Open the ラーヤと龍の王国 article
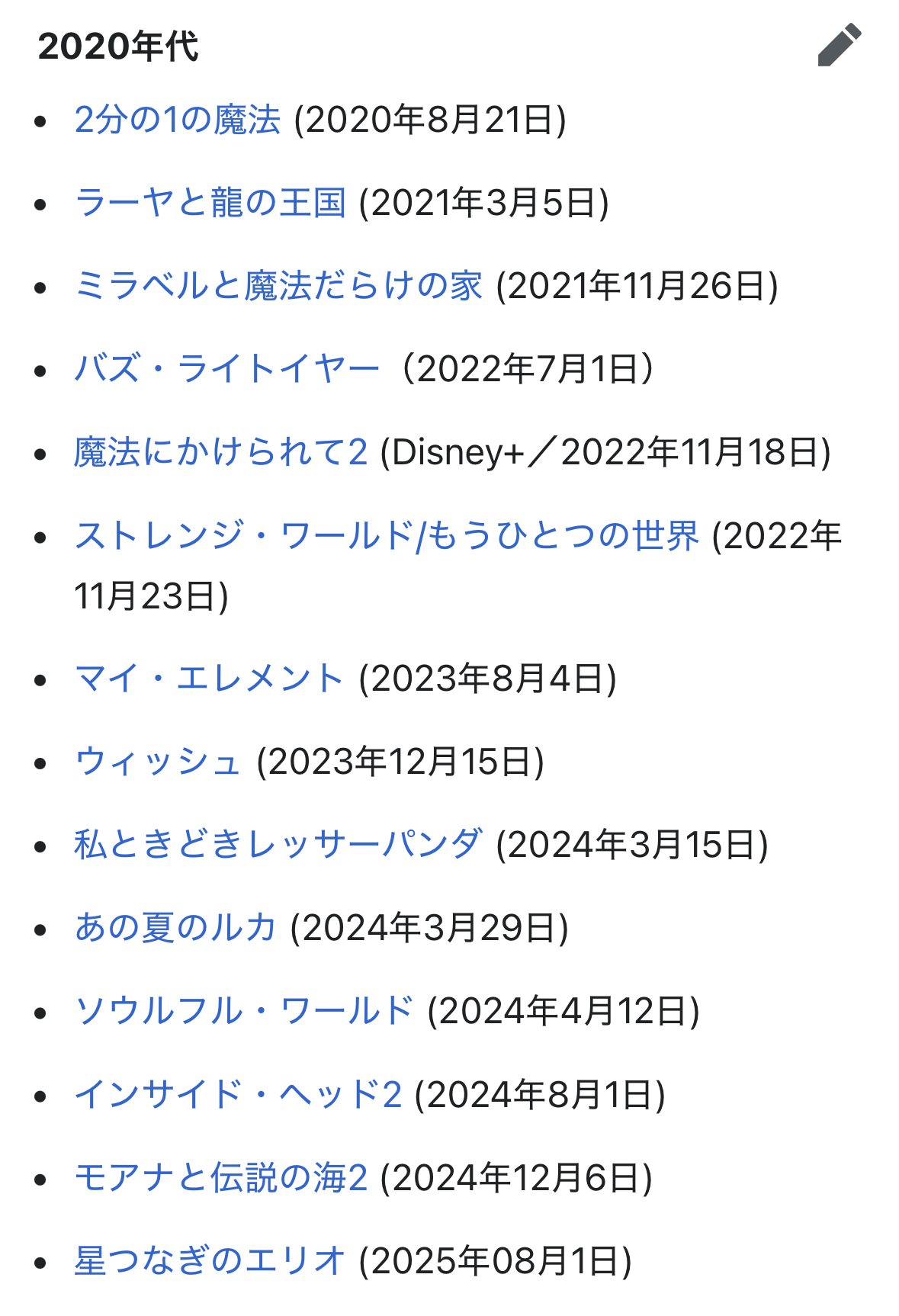This screenshot has height=1316, width=899. (210, 203)
